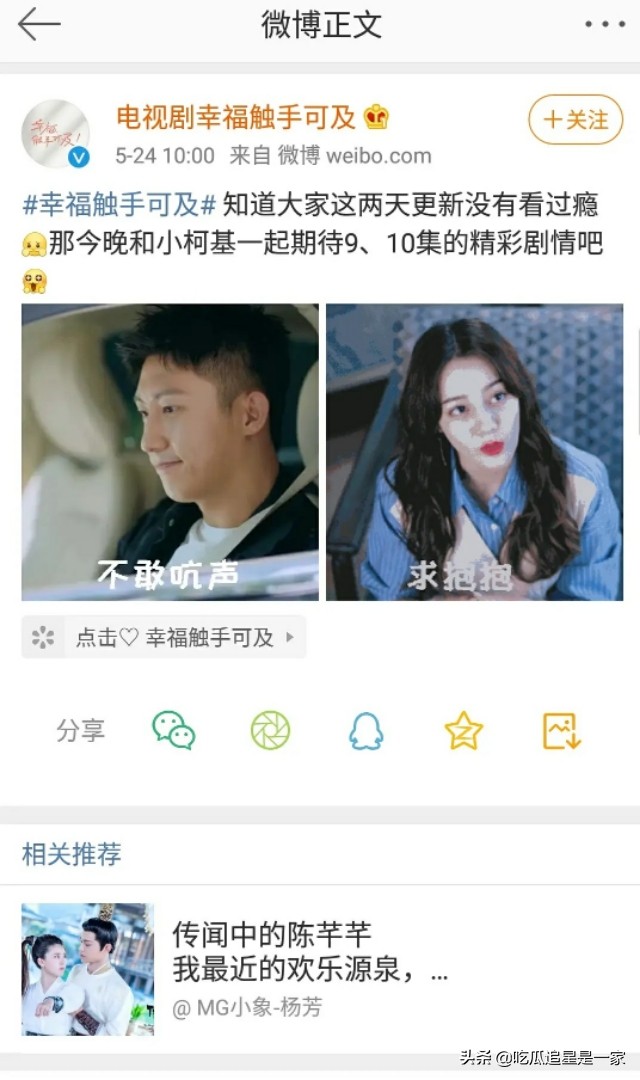This screenshot has width=640, height=1080.
Task: Save the post image with download icon
Action: pyautogui.click(x=561, y=731)
